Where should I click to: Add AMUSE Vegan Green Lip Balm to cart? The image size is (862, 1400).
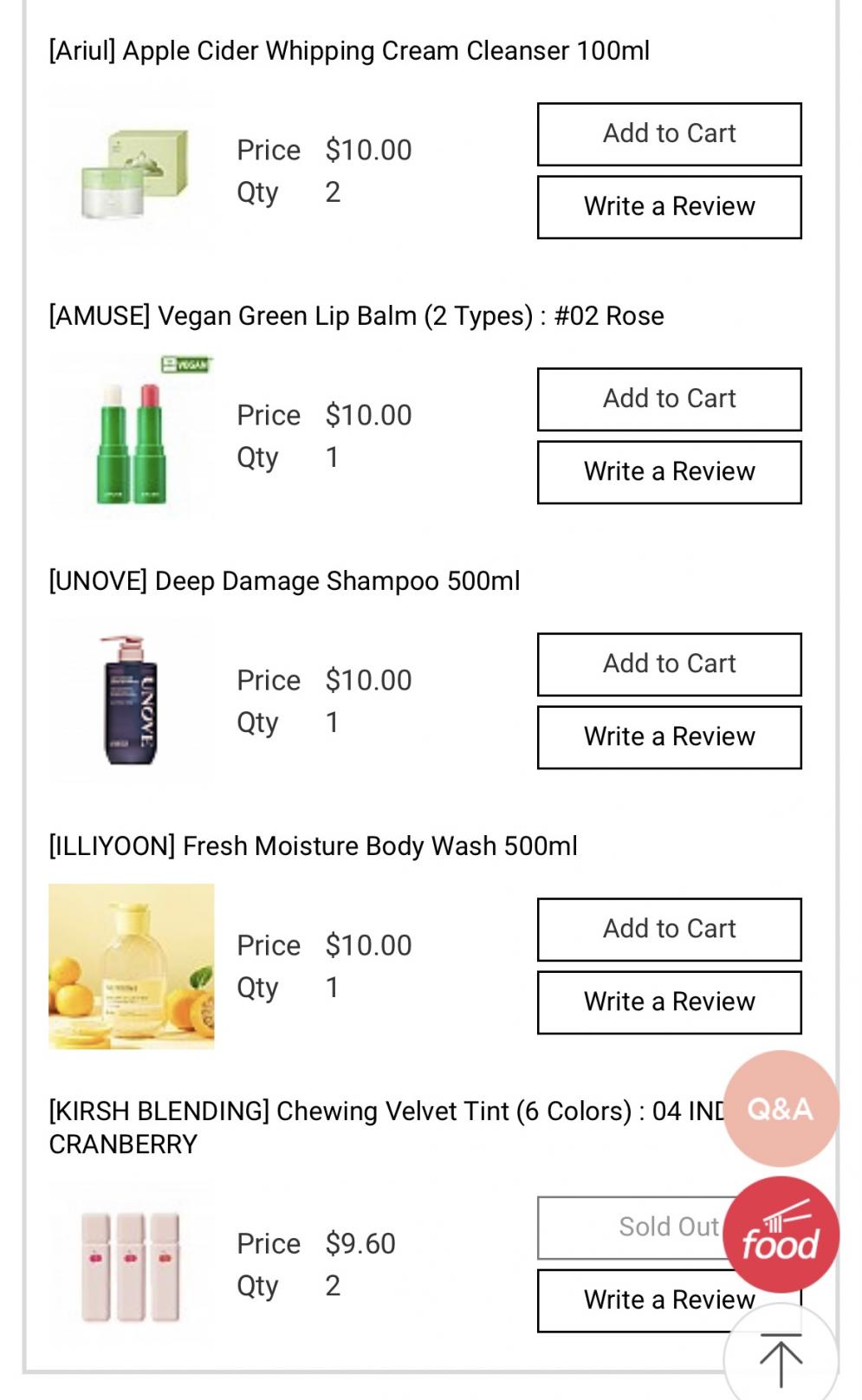(669, 399)
